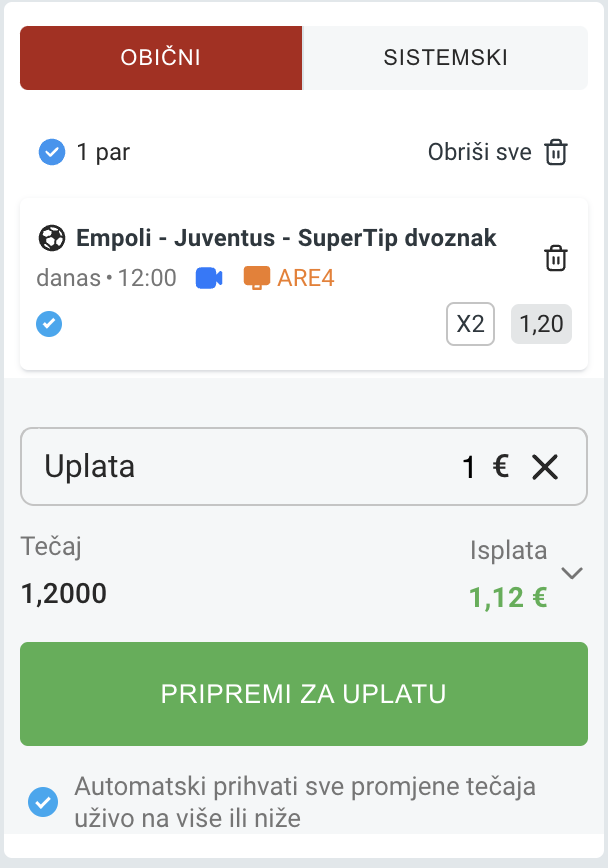The image size is (608, 868).
Task: Tap the Uplata stake field
Action: [x=250, y=467]
